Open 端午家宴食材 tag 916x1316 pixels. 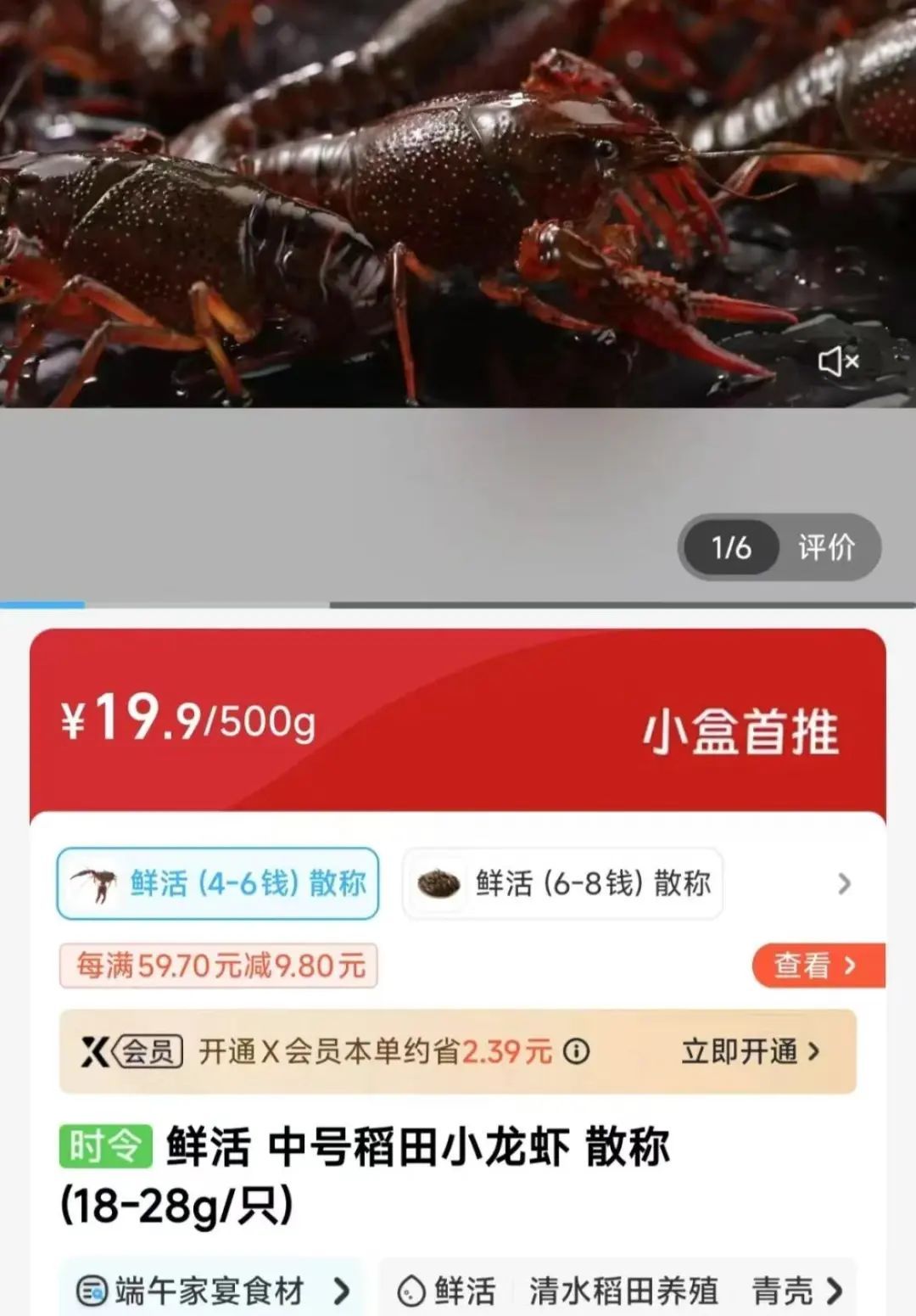[x=212, y=1291]
